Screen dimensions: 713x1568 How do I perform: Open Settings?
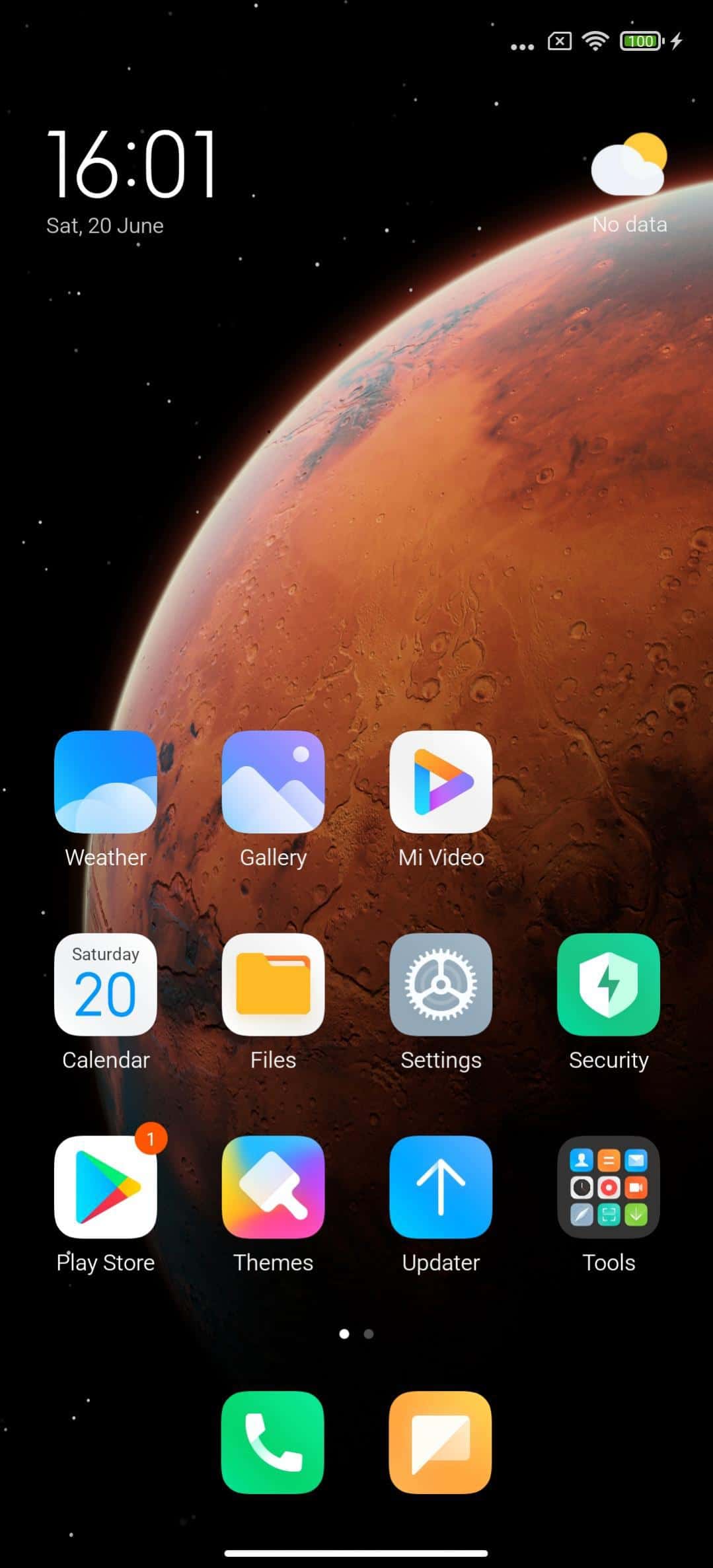(441, 984)
